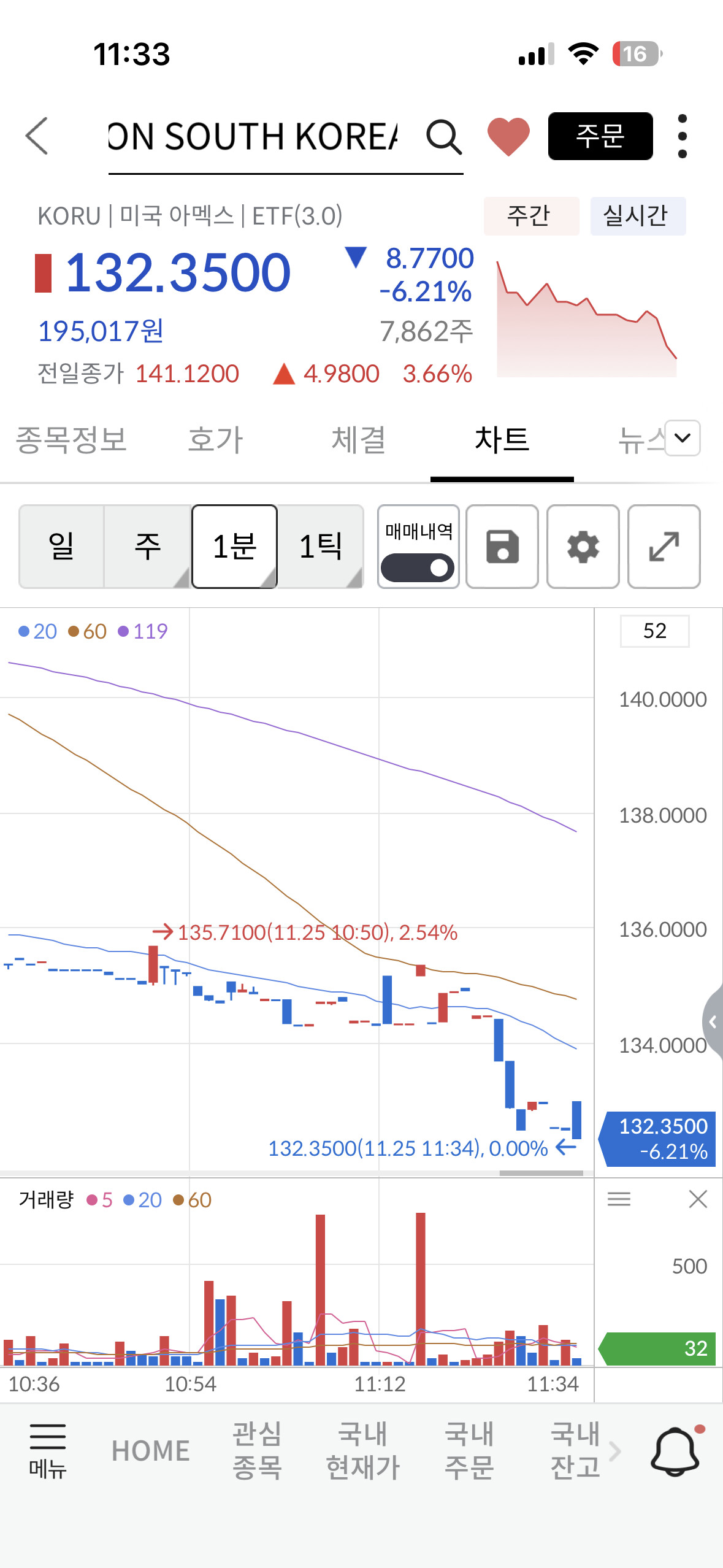Switch to the 종목정보 tab
Viewport: 723px width, 1568px height.
click(71, 440)
